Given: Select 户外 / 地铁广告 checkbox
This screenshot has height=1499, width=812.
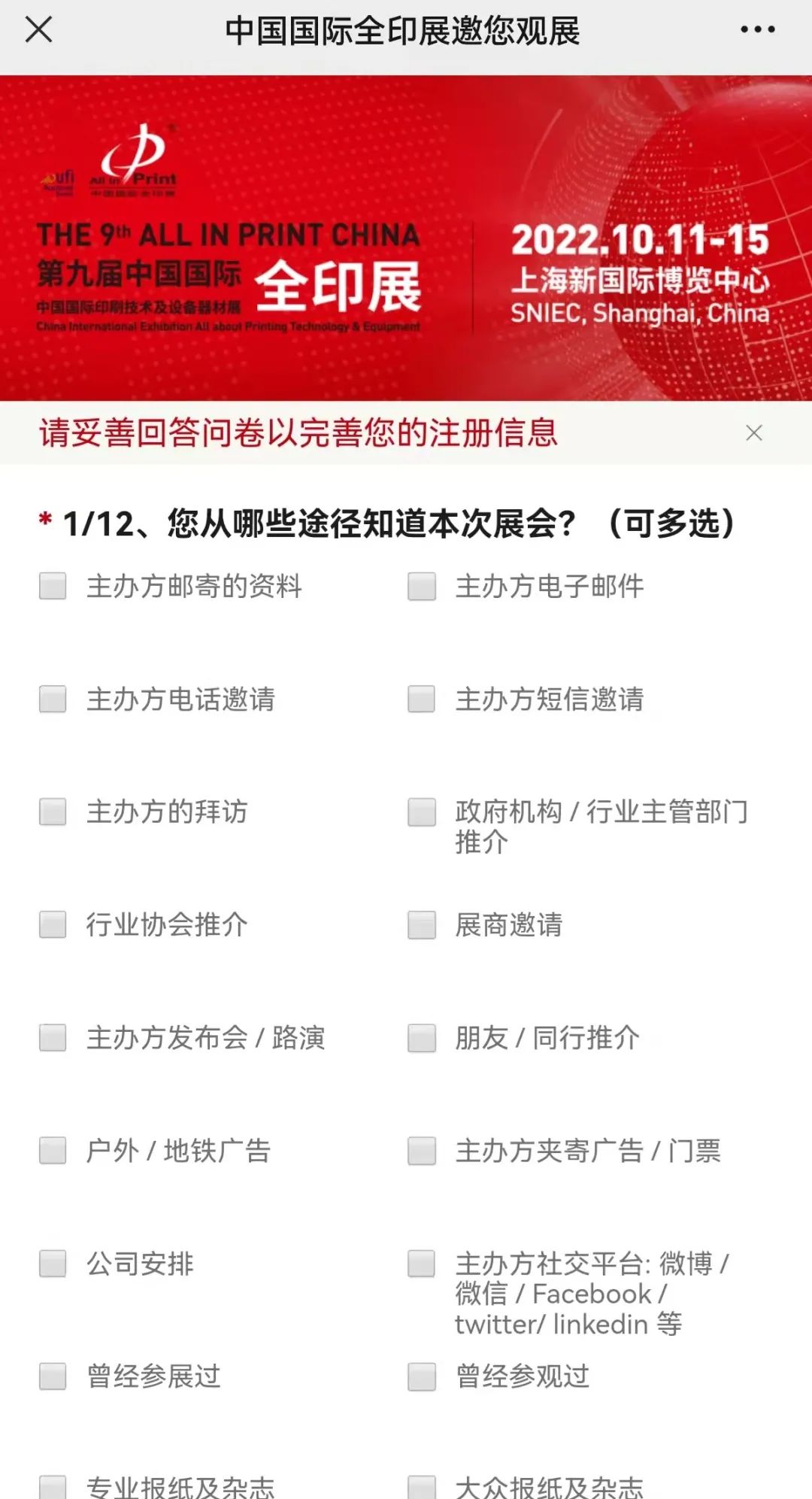Looking at the screenshot, I should [53, 1151].
